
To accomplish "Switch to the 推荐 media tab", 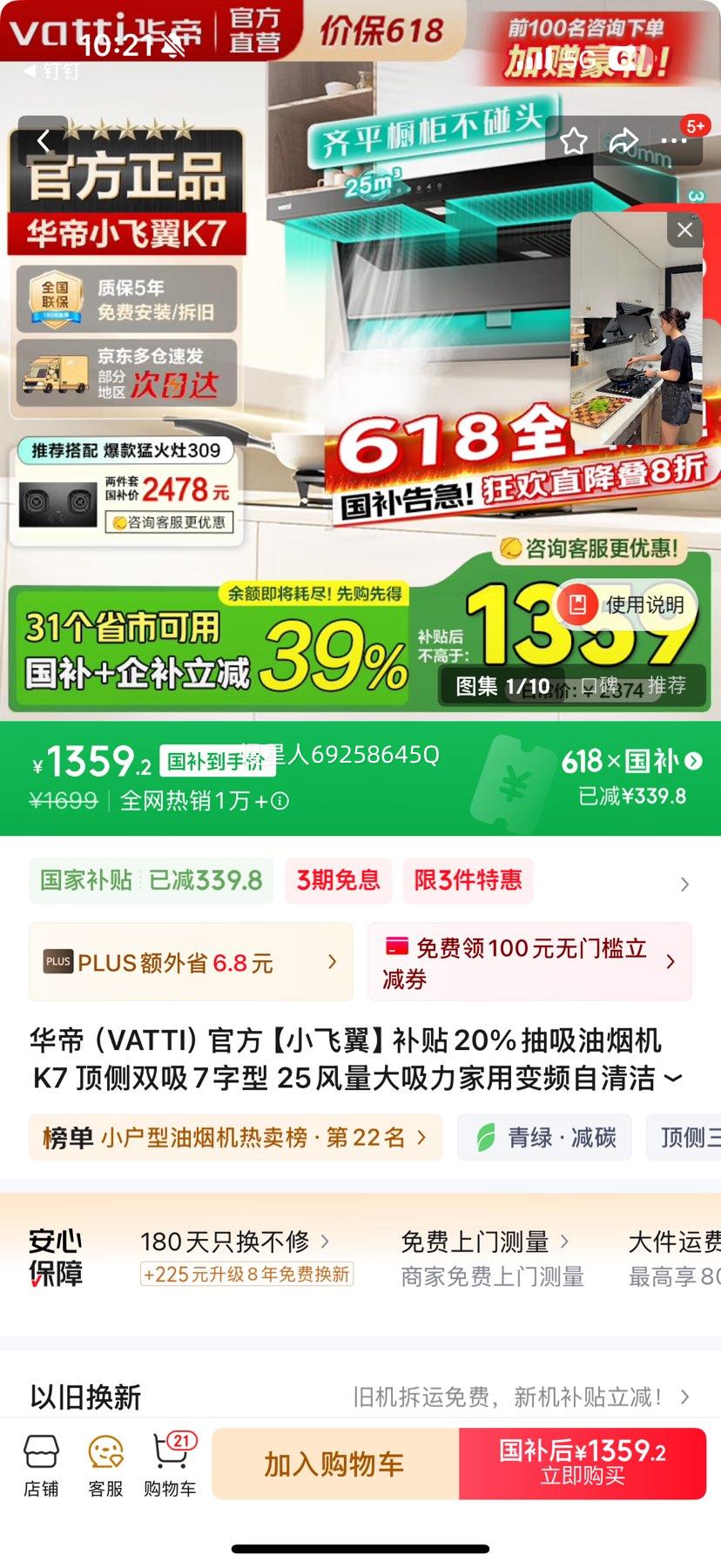I will click(x=666, y=686).
